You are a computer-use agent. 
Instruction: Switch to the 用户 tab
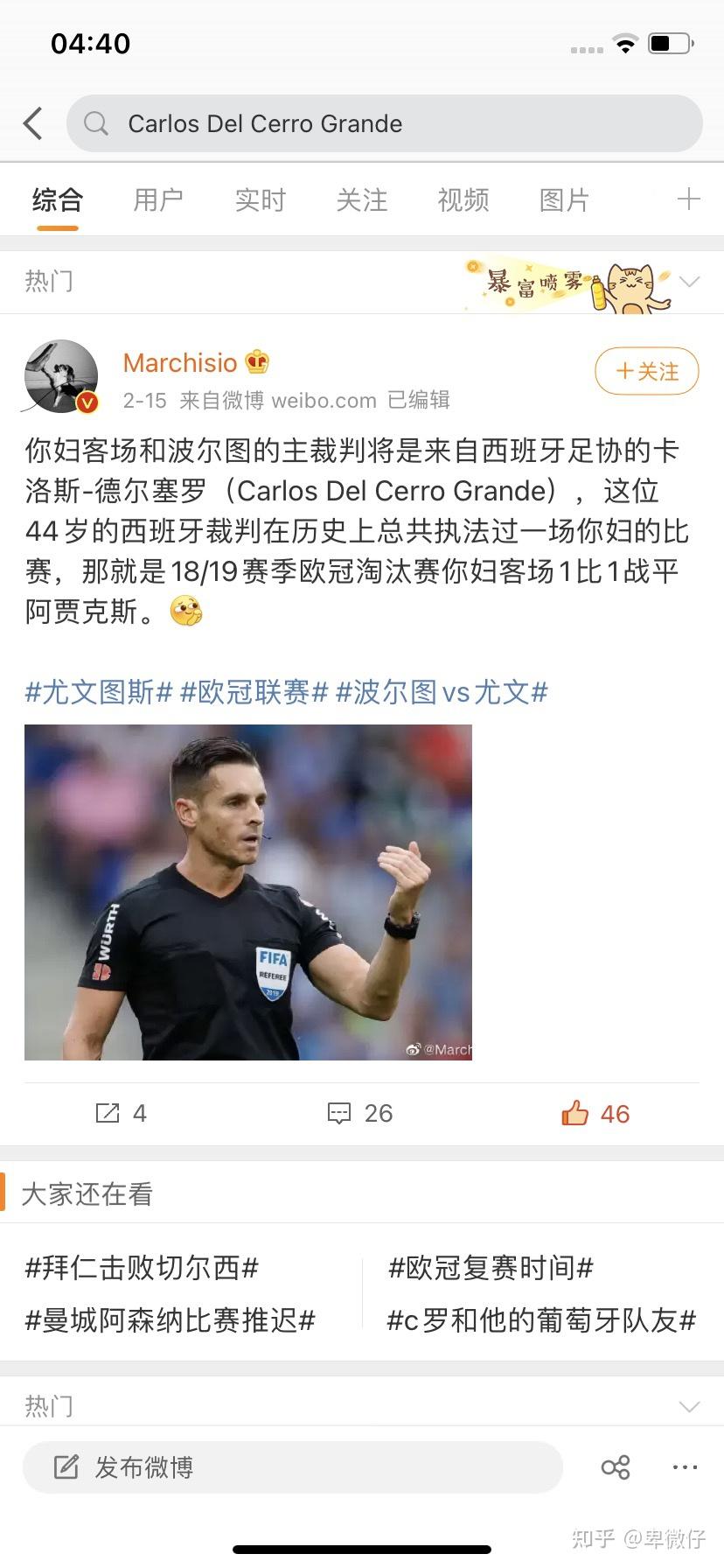[158, 200]
